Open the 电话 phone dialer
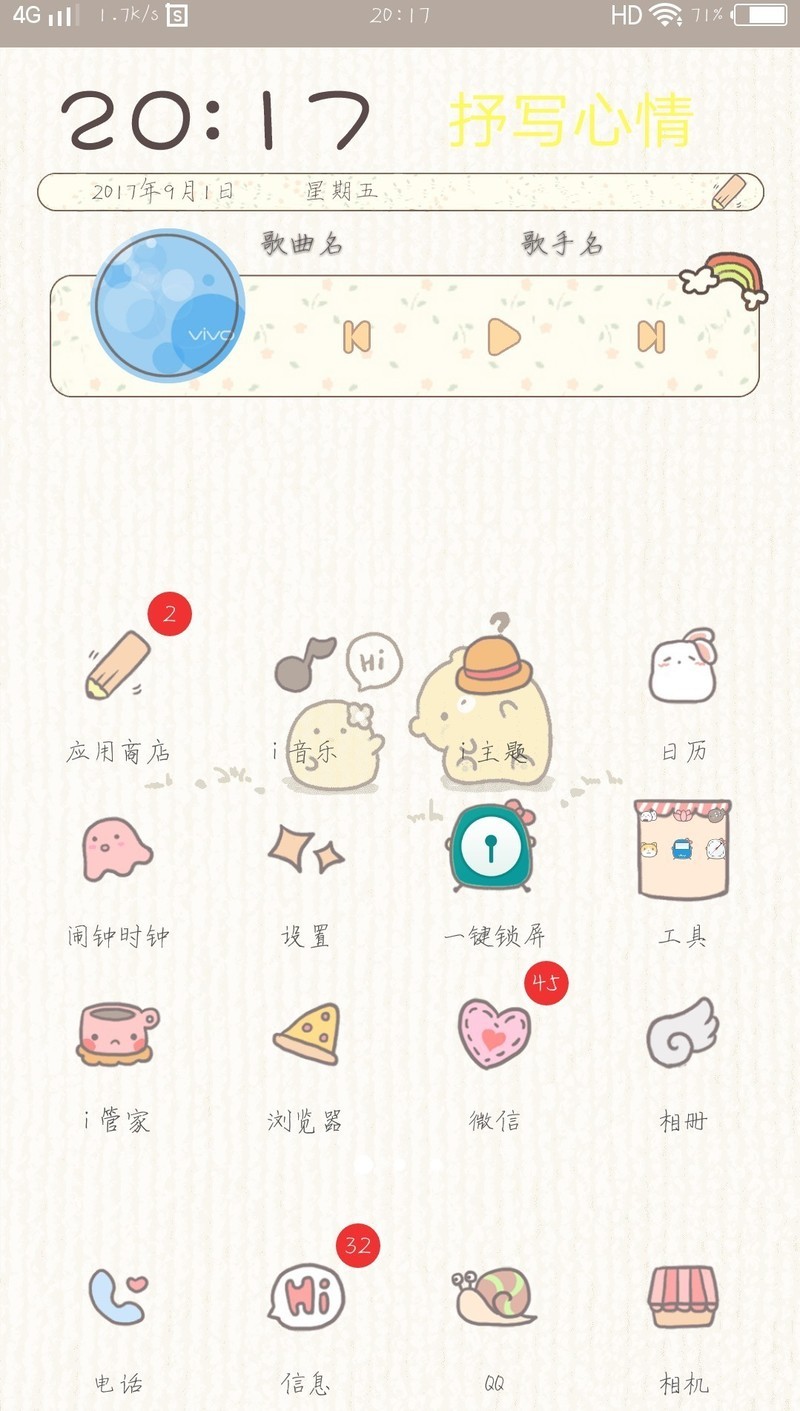800x1411 pixels. tap(117, 1297)
